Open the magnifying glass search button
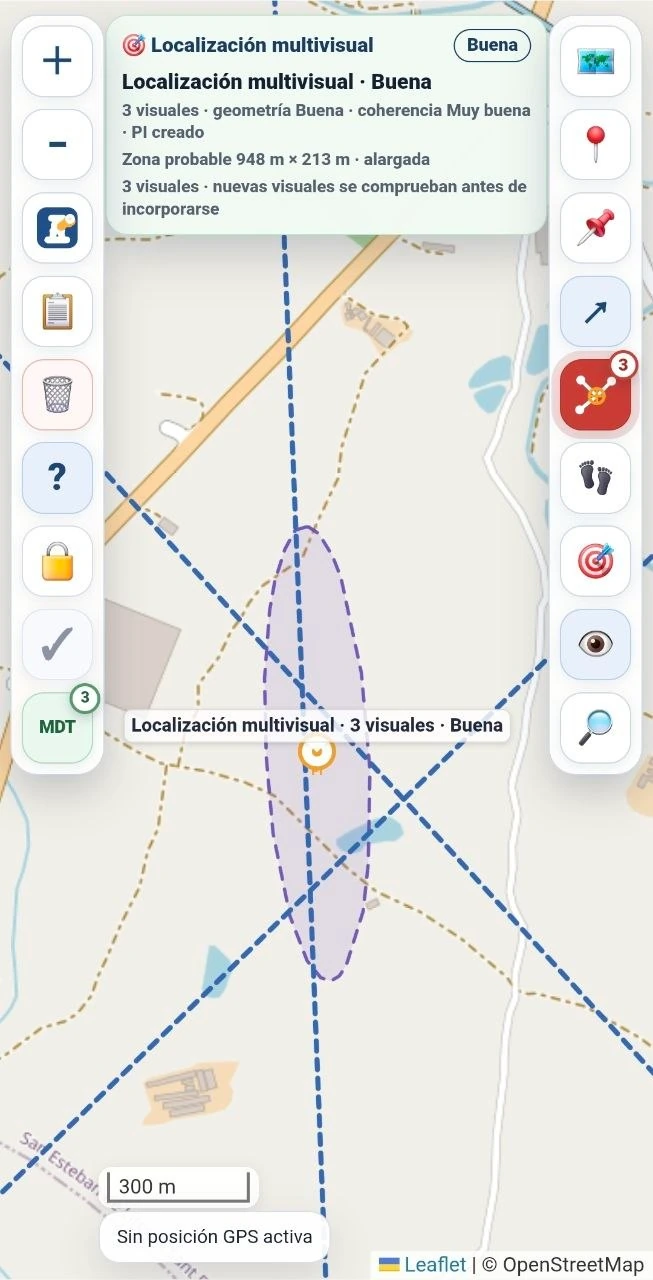 tap(595, 727)
